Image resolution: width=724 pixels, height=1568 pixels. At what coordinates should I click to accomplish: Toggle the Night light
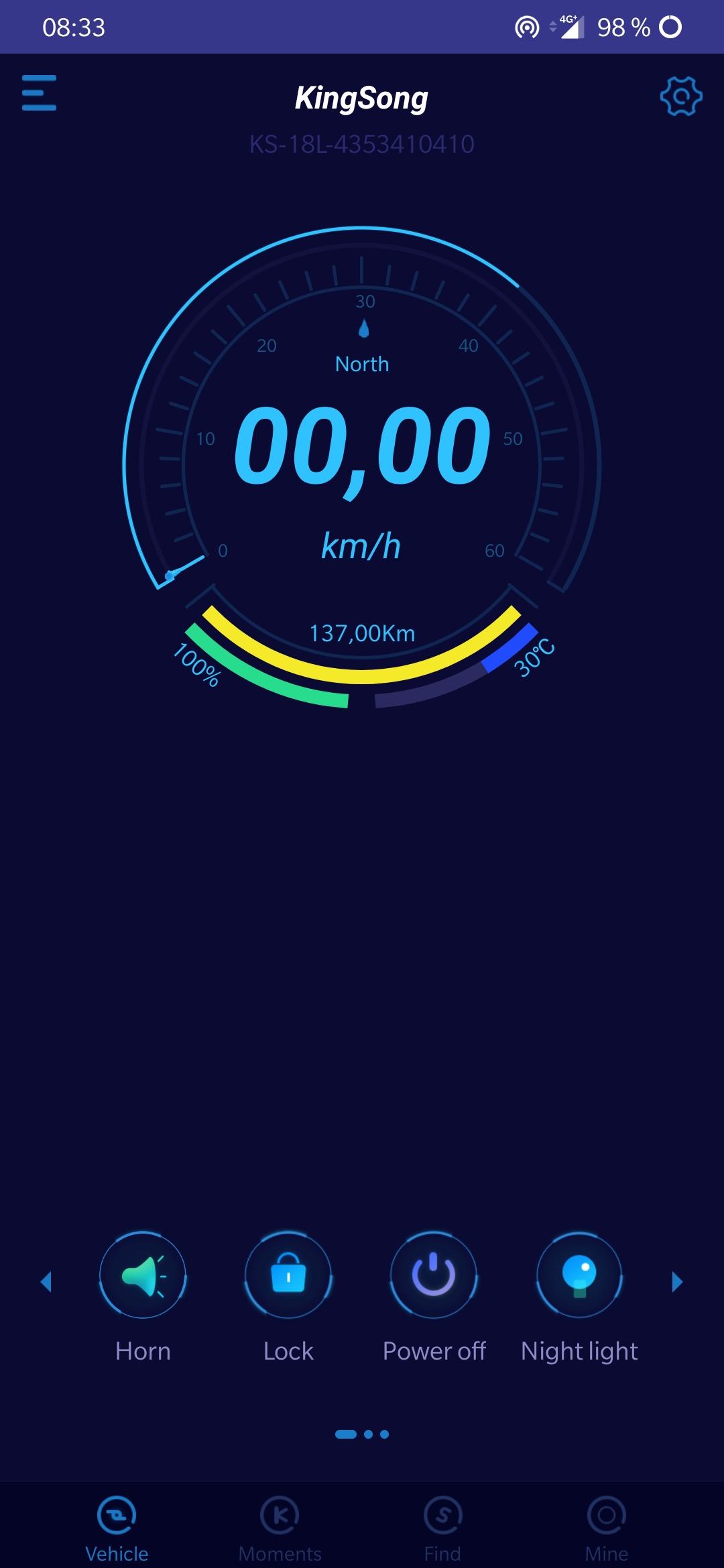click(x=580, y=1275)
